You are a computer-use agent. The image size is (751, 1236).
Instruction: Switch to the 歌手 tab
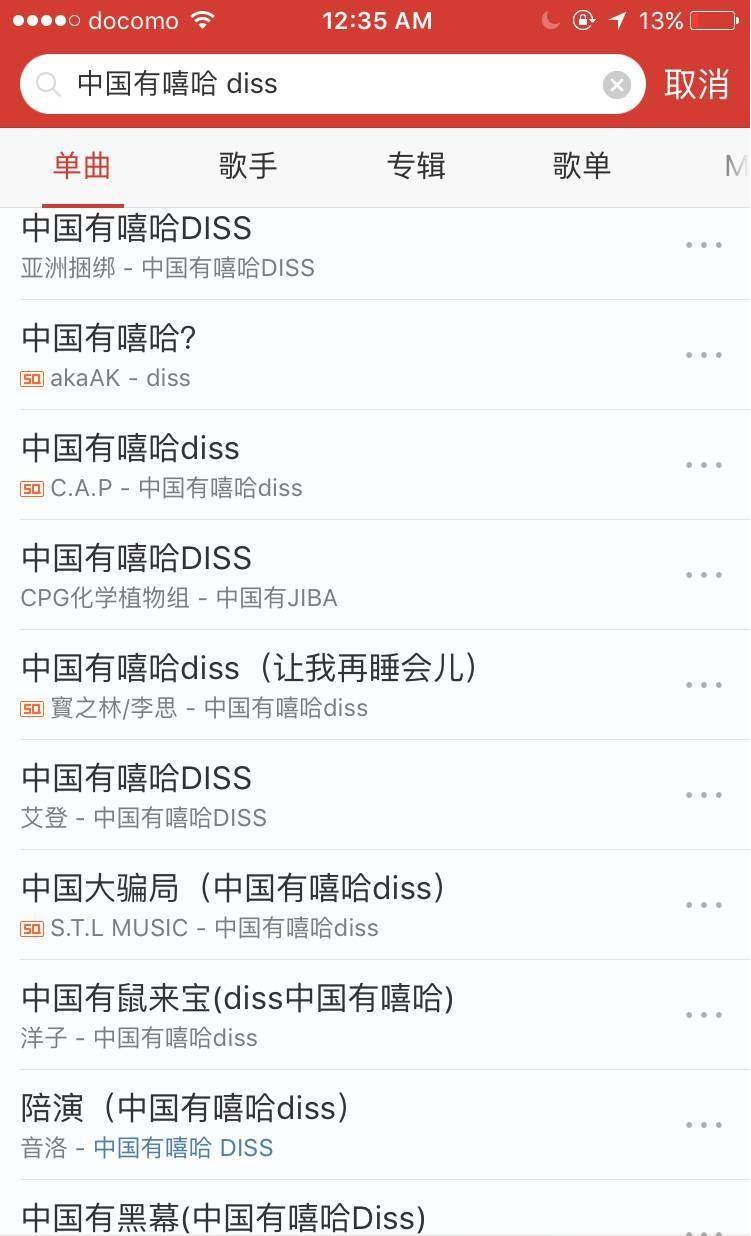pos(247,166)
